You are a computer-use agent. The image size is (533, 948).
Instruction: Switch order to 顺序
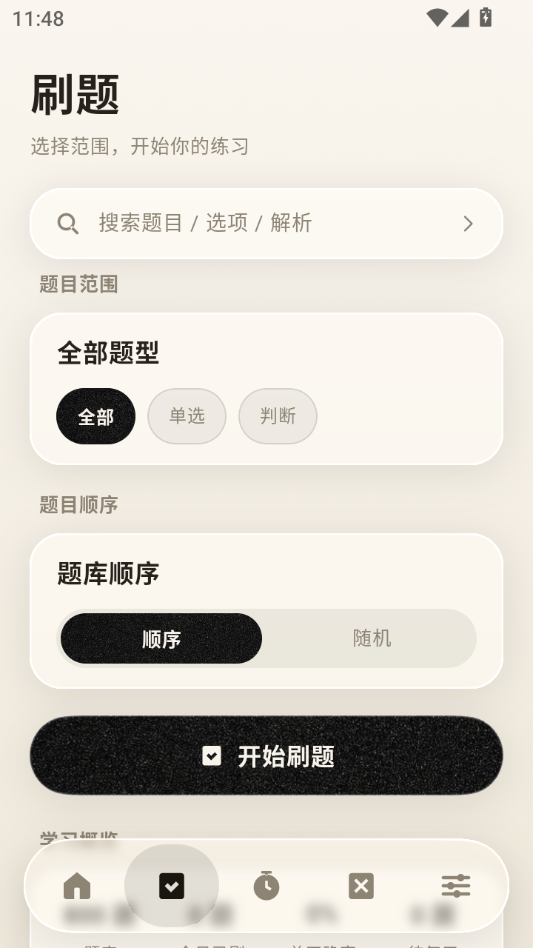161,638
